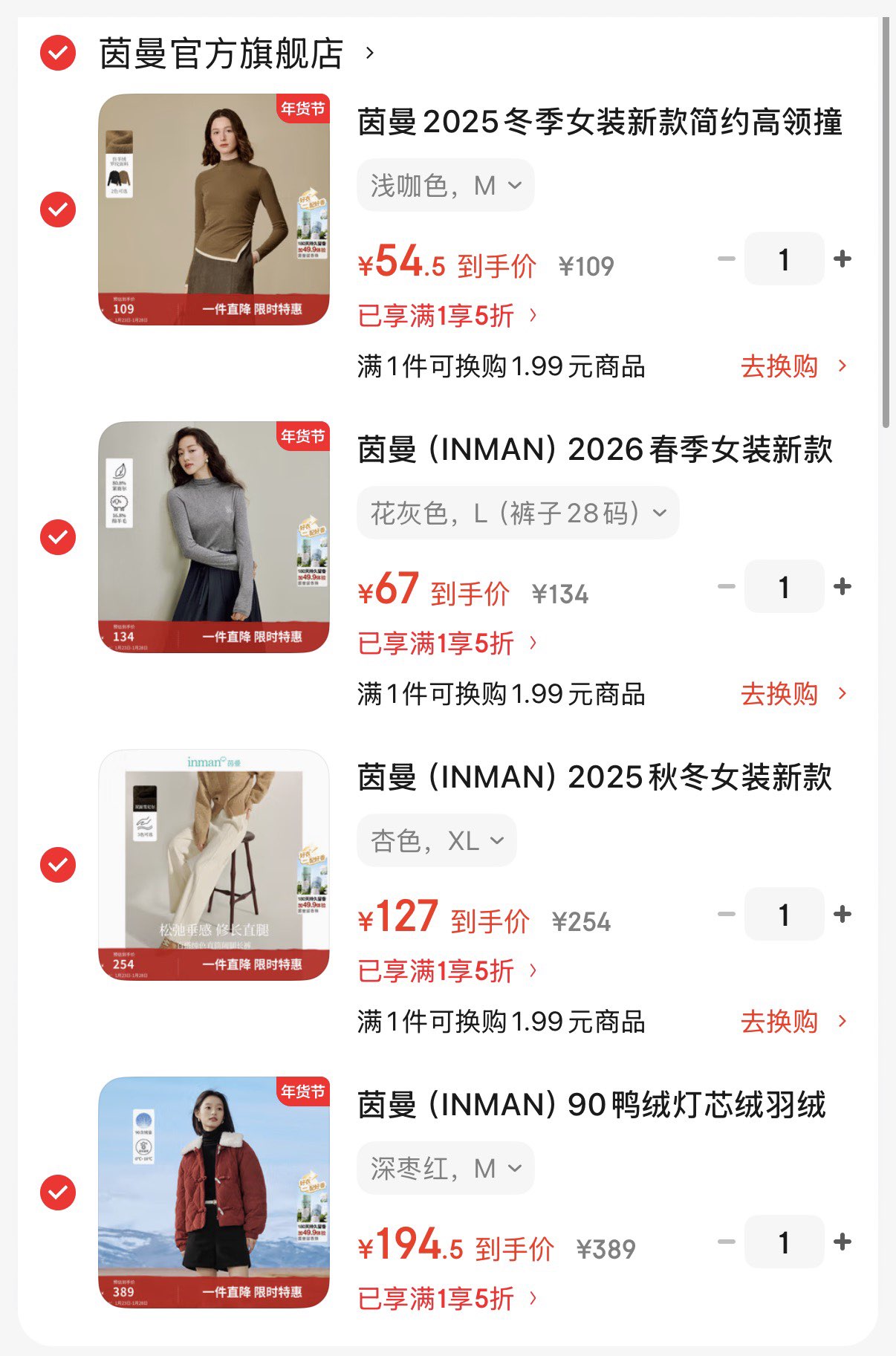View 已享满1享5折 discount on ¥54.5 item
Image resolution: width=896 pixels, height=1356 pixels.
(x=446, y=316)
